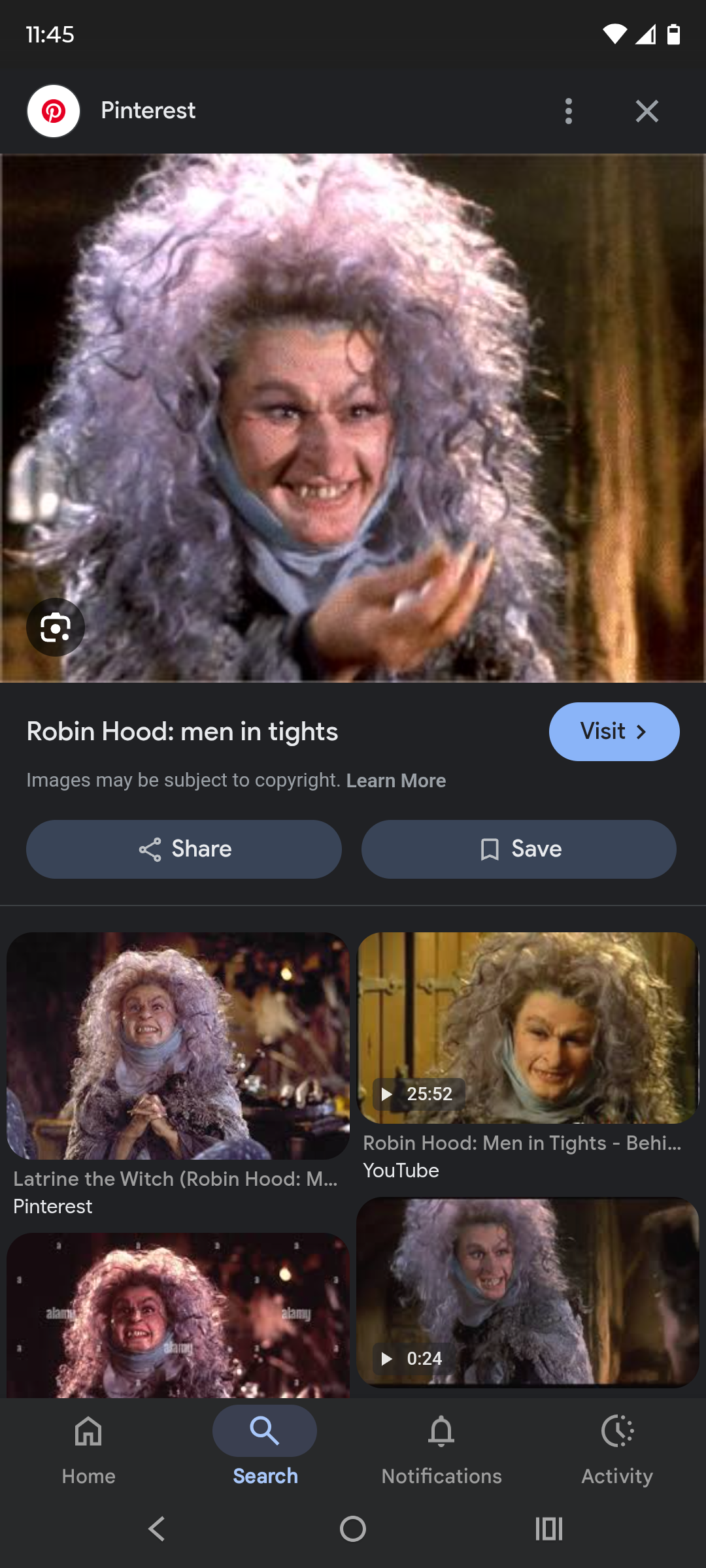Open the three-dot overflow menu
The width and height of the screenshot is (706, 1568).
click(x=568, y=111)
